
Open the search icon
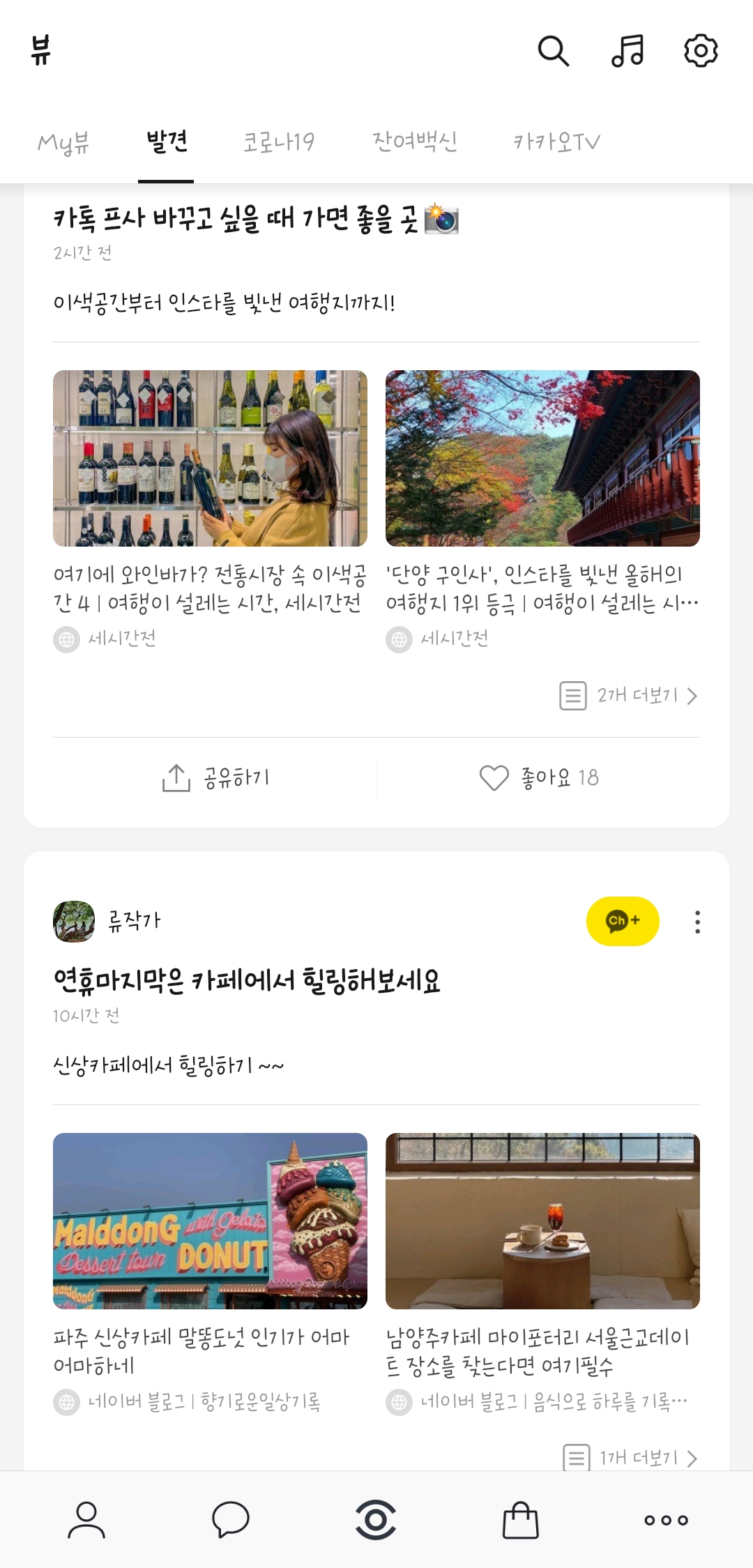554,51
